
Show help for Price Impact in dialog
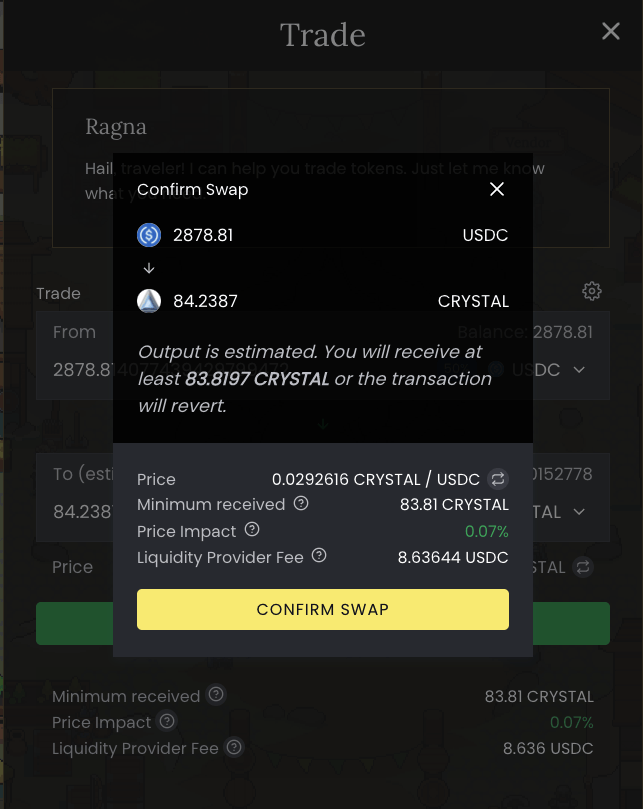click(252, 530)
